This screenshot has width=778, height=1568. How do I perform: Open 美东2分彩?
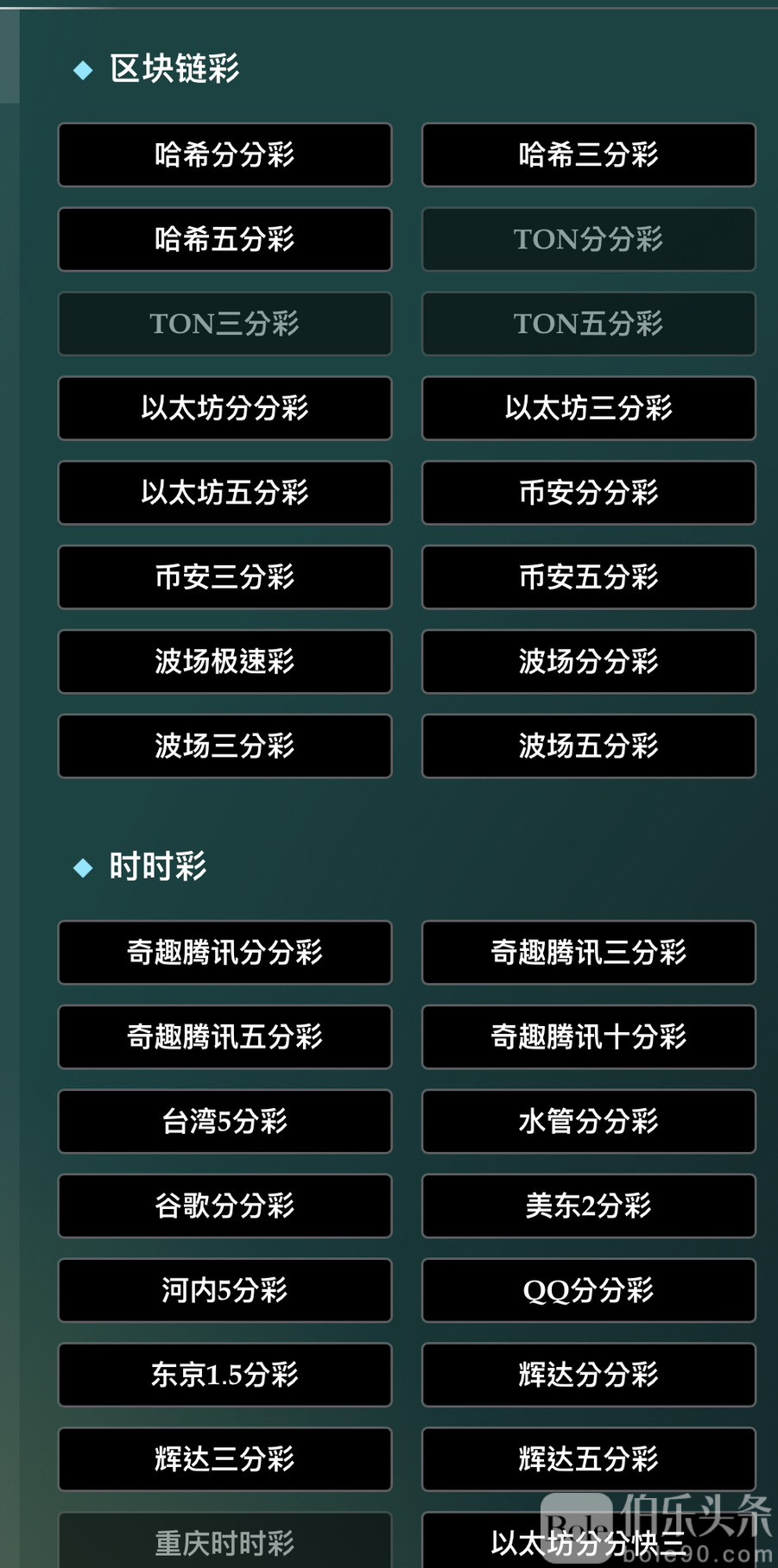[x=588, y=1206]
